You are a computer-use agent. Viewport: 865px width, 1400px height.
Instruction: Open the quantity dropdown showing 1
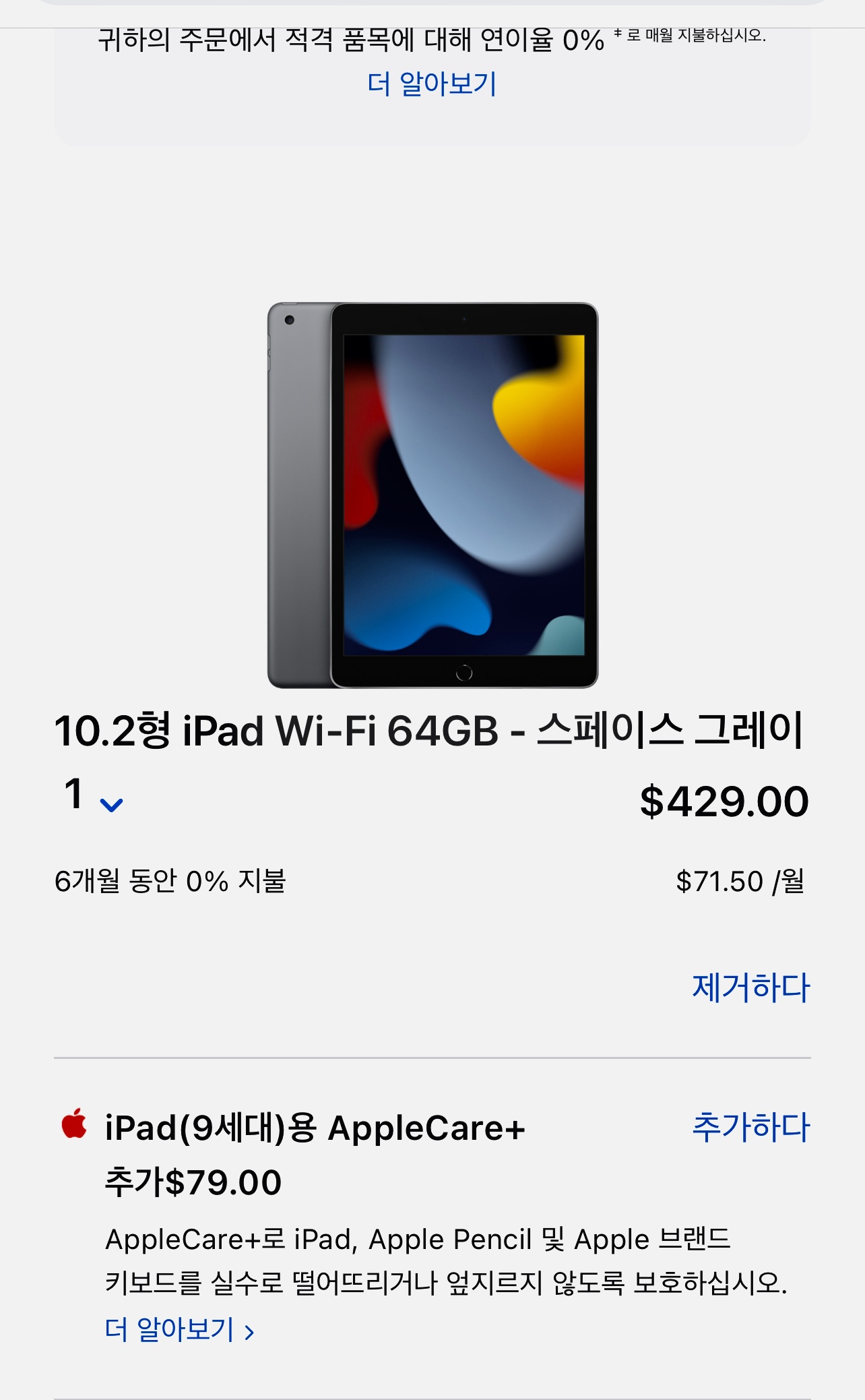(x=93, y=795)
